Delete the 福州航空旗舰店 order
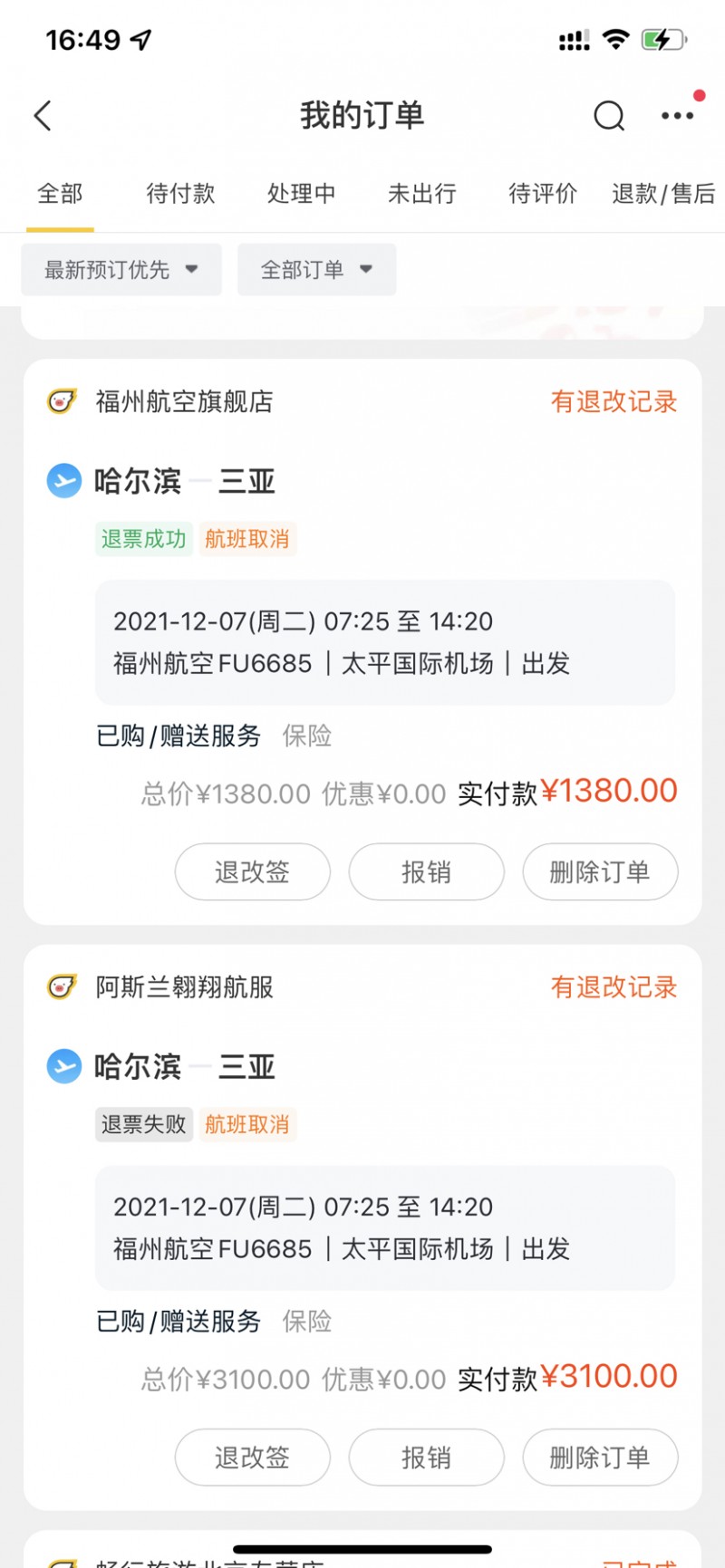Image resolution: width=725 pixels, height=1568 pixels. pos(600,871)
